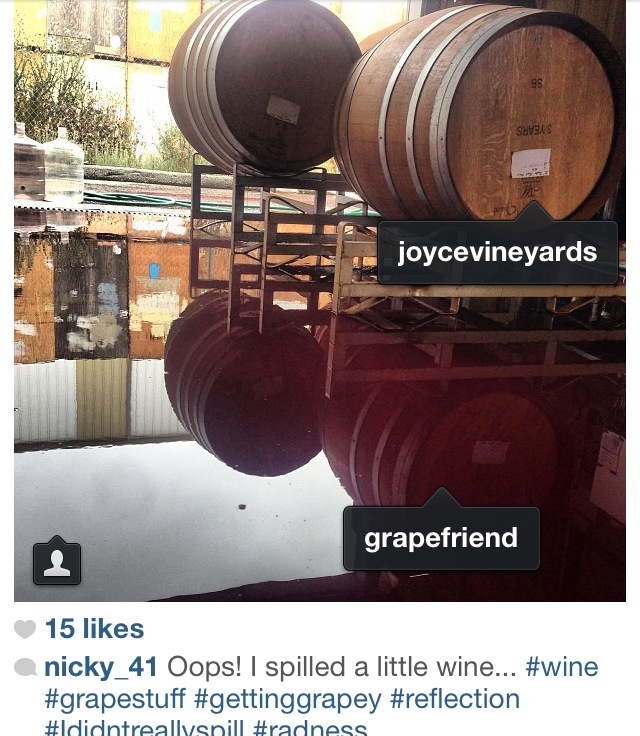Open the grapefriend photo tag
The height and width of the screenshot is (736, 640).
pos(441,538)
